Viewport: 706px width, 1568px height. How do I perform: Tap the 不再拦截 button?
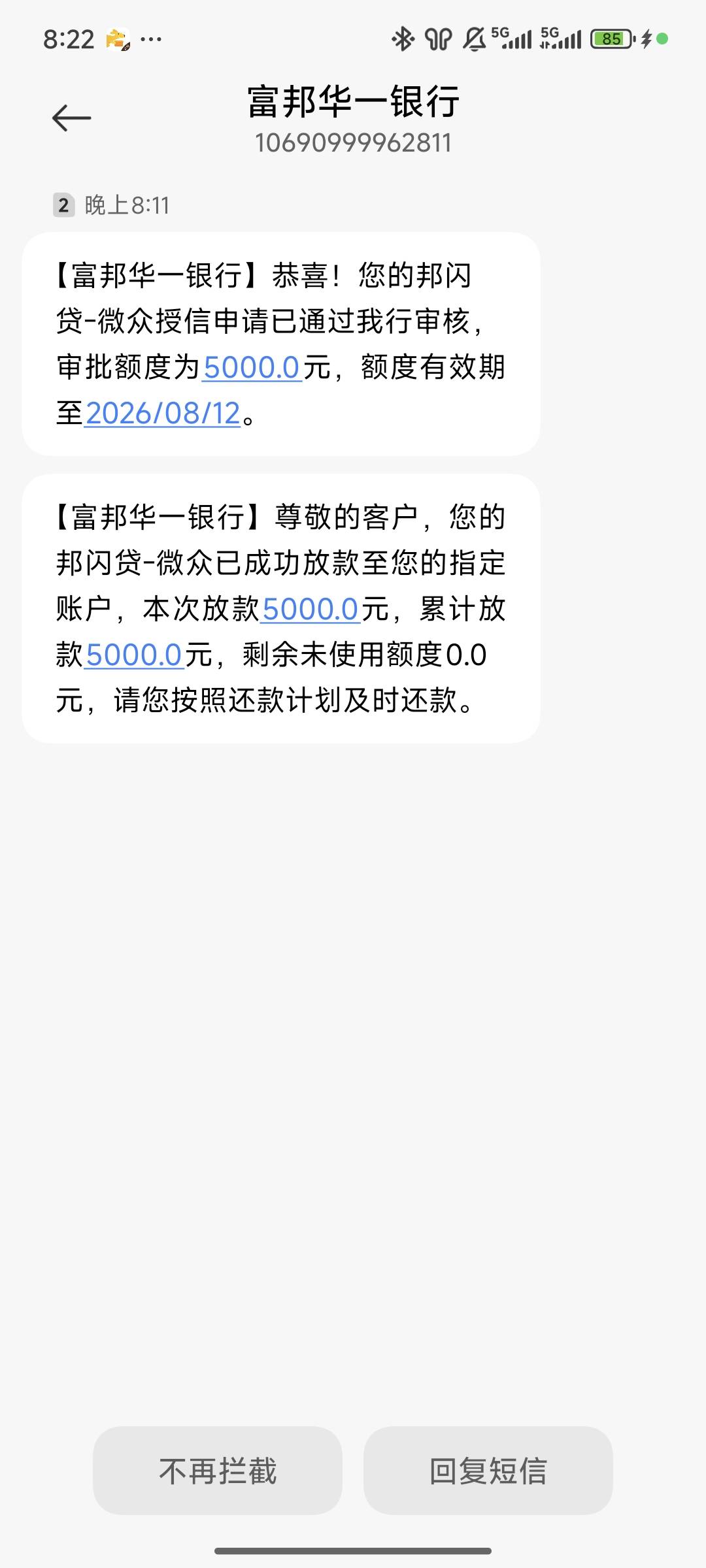[x=218, y=1471]
